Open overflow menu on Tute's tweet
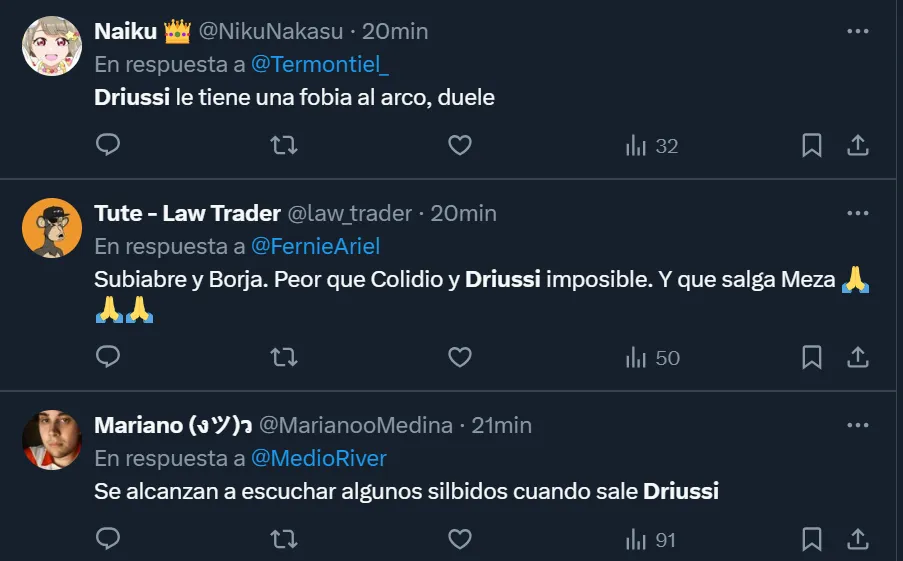The width and height of the screenshot is (903, 561). 857,213
